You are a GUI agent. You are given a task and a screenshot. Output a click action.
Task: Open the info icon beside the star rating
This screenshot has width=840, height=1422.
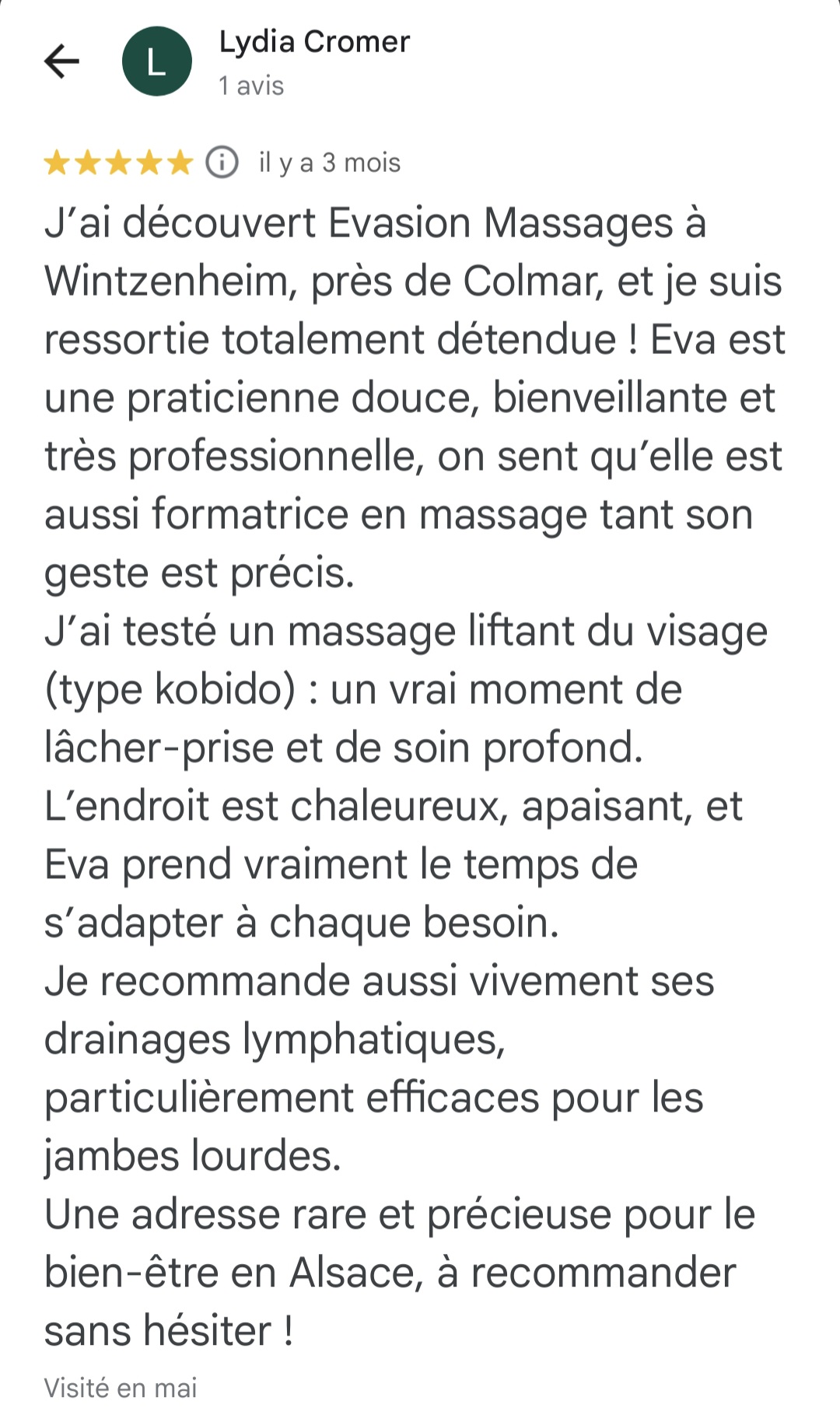pyautogui.click(x=222, y=163)
